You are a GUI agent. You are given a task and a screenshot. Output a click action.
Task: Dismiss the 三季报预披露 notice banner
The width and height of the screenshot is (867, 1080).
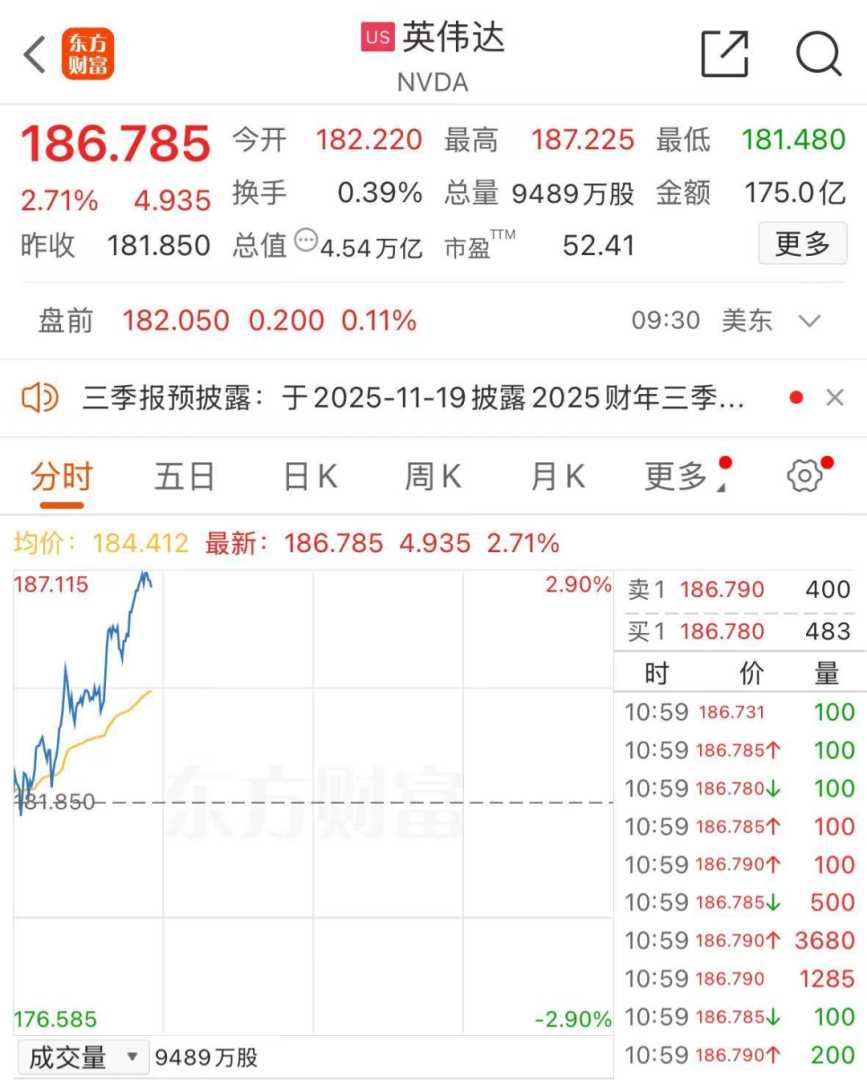835,398
